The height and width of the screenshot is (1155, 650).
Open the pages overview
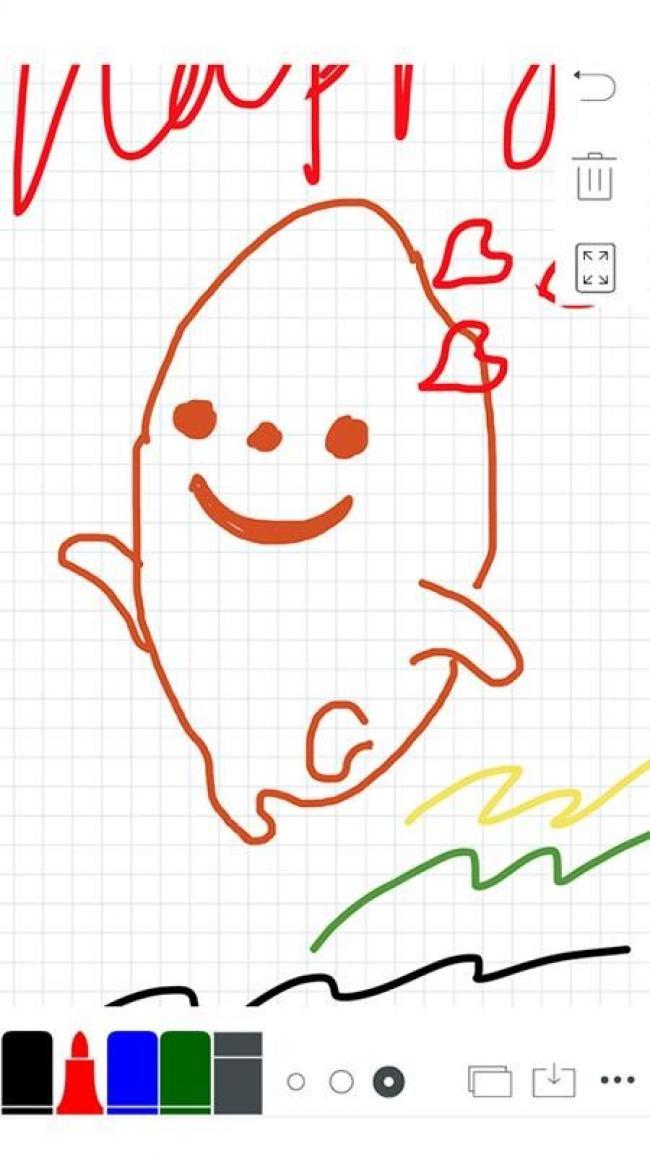point(489,1081)
